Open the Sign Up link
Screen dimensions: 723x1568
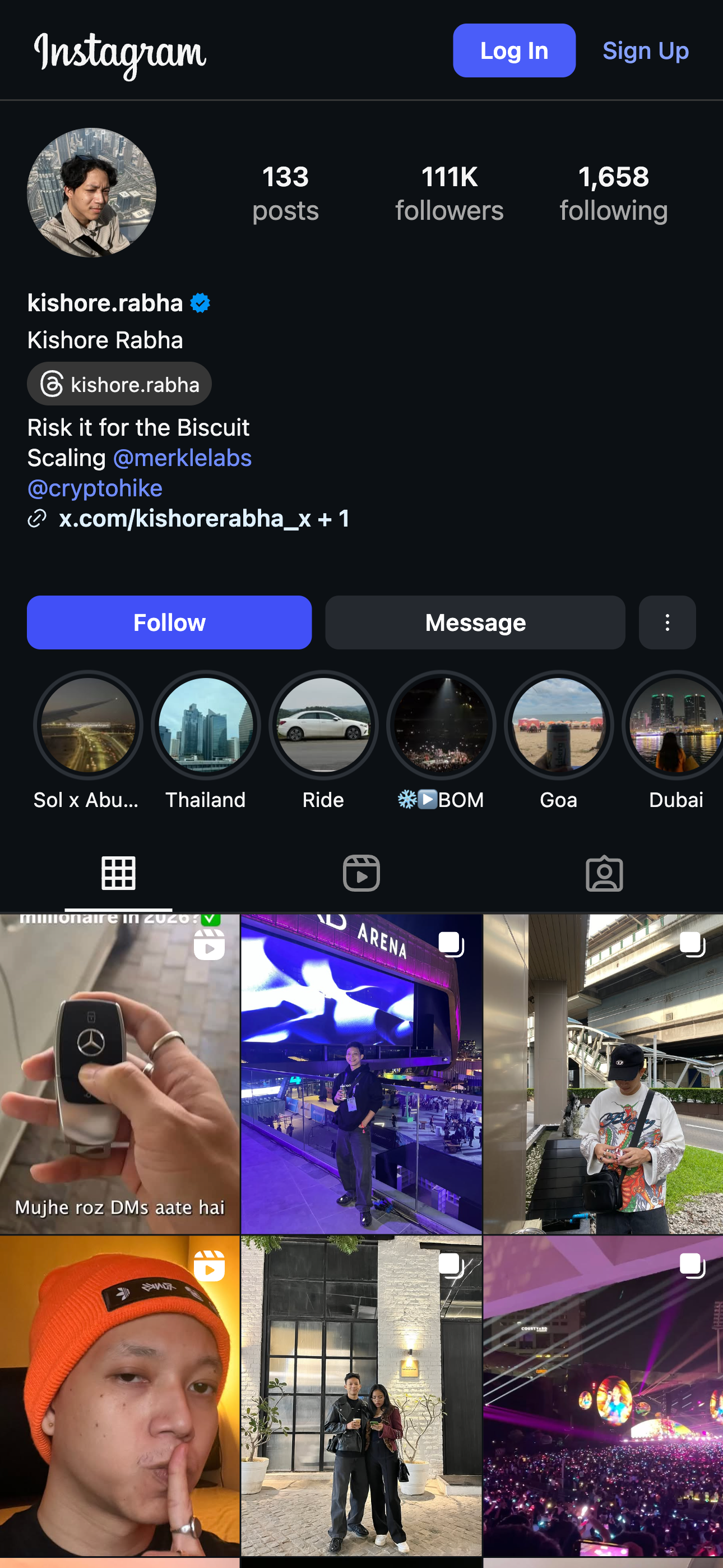coord(645,50)
